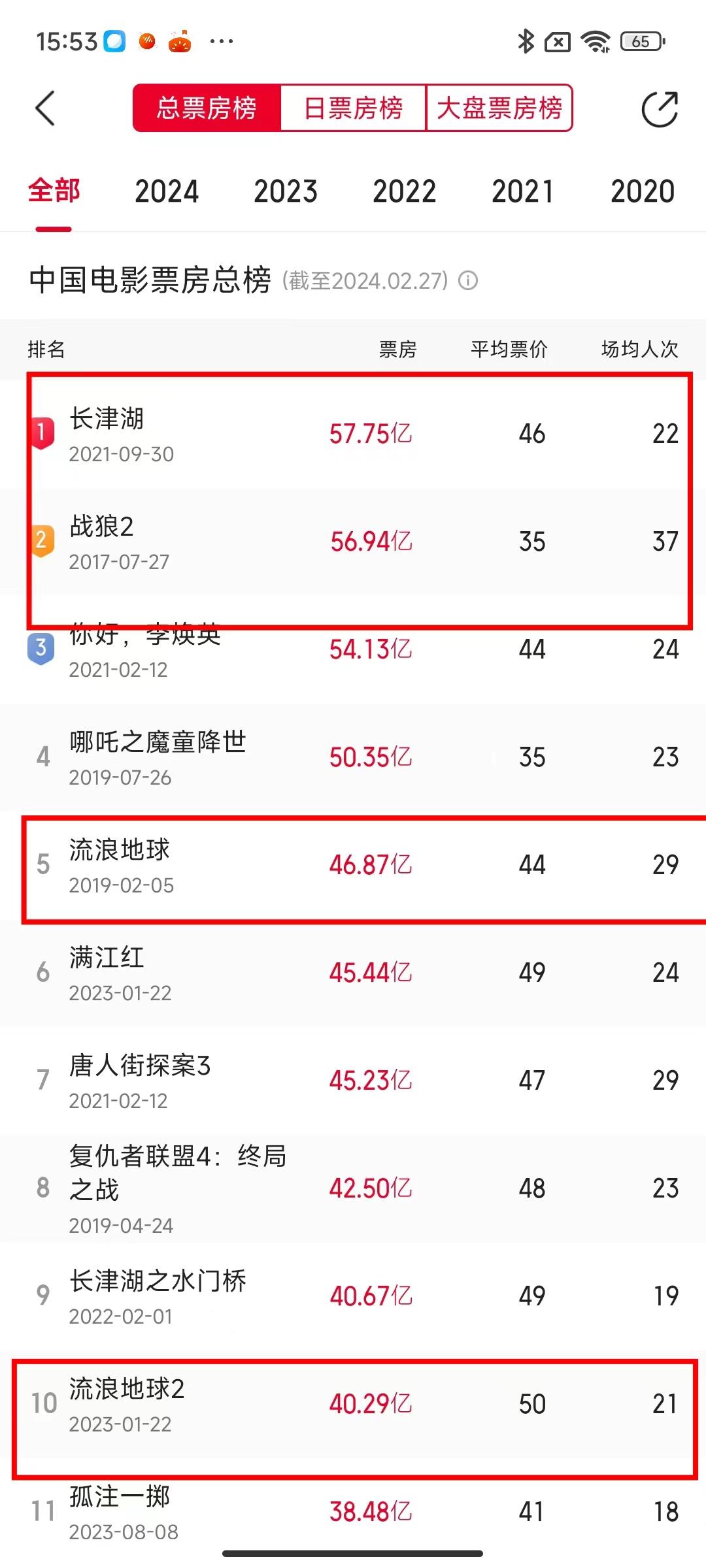Select the 2020 year filter
Viewport: 706px width, 1568px height.
[x=643, y=191]
